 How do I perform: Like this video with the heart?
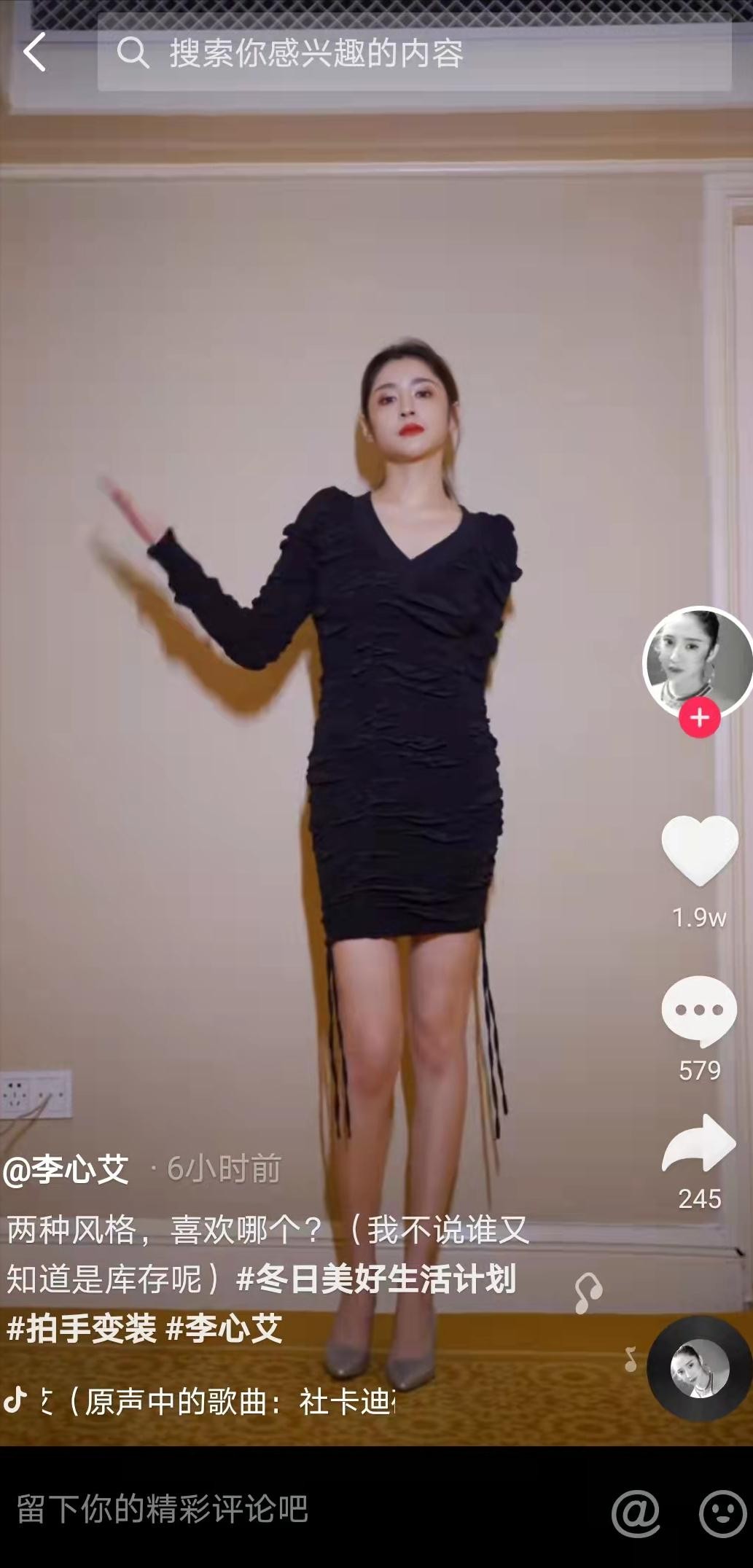coord(699,851)
